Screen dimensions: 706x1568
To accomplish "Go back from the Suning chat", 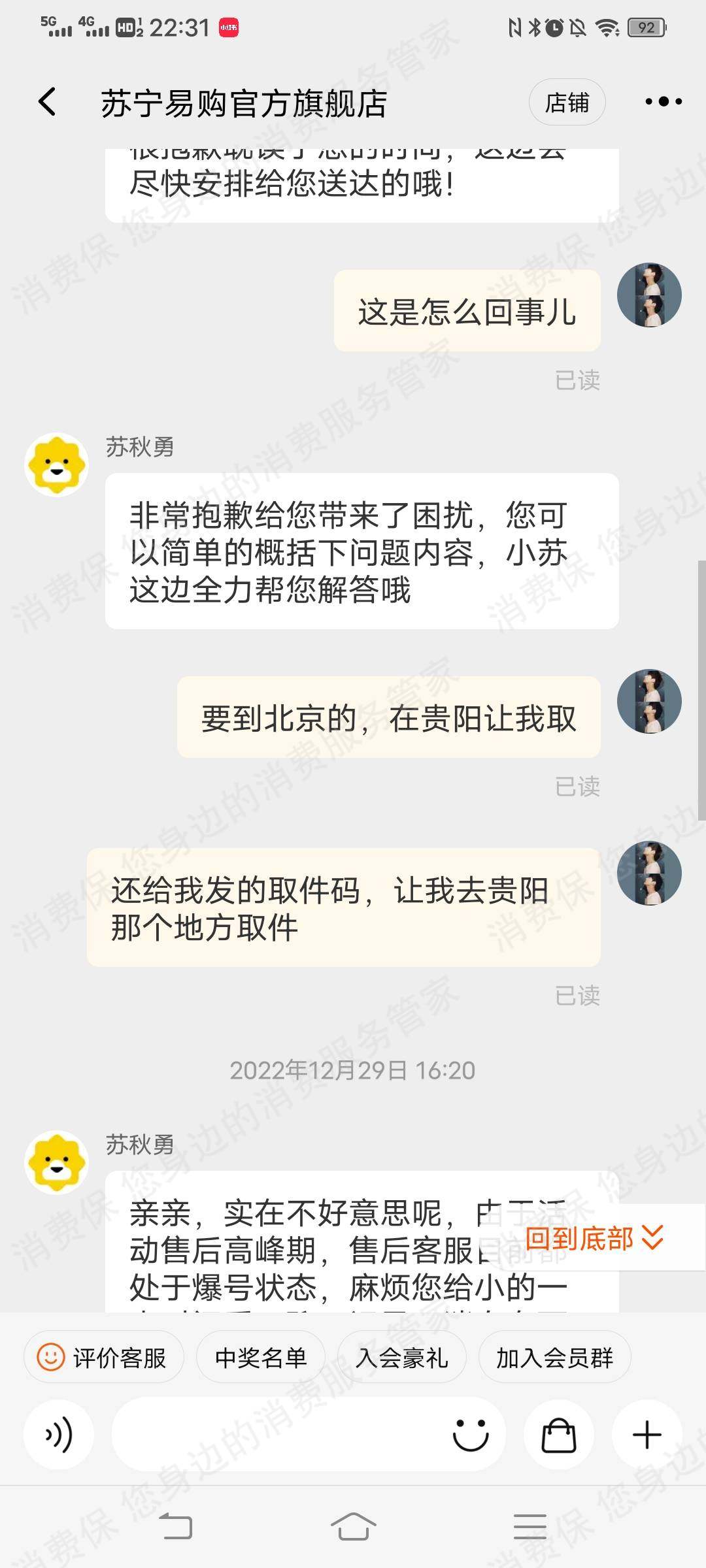I will pos(47,102).
